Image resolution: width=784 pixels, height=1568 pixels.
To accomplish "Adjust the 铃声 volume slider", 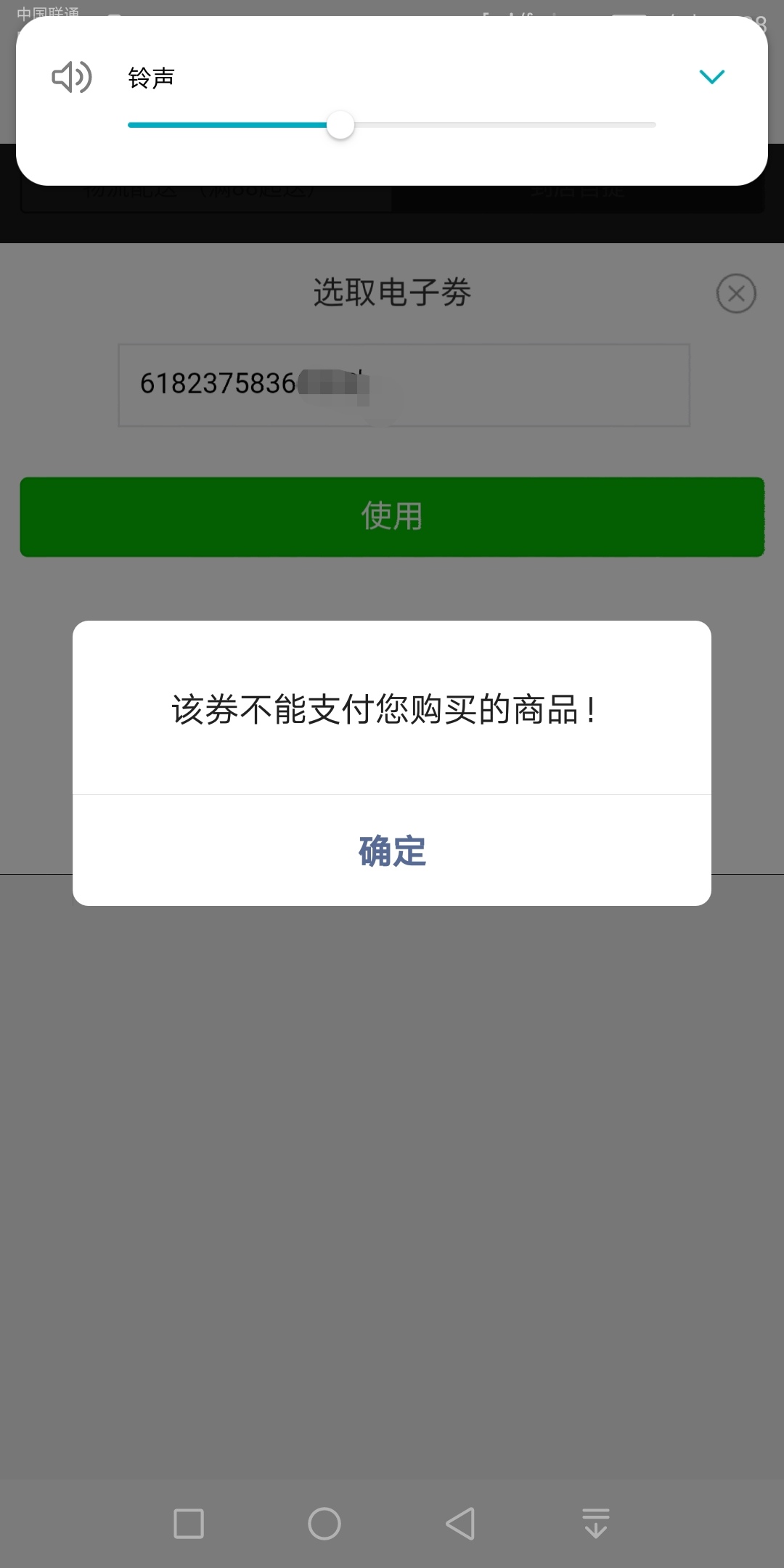I will (392, 125).
